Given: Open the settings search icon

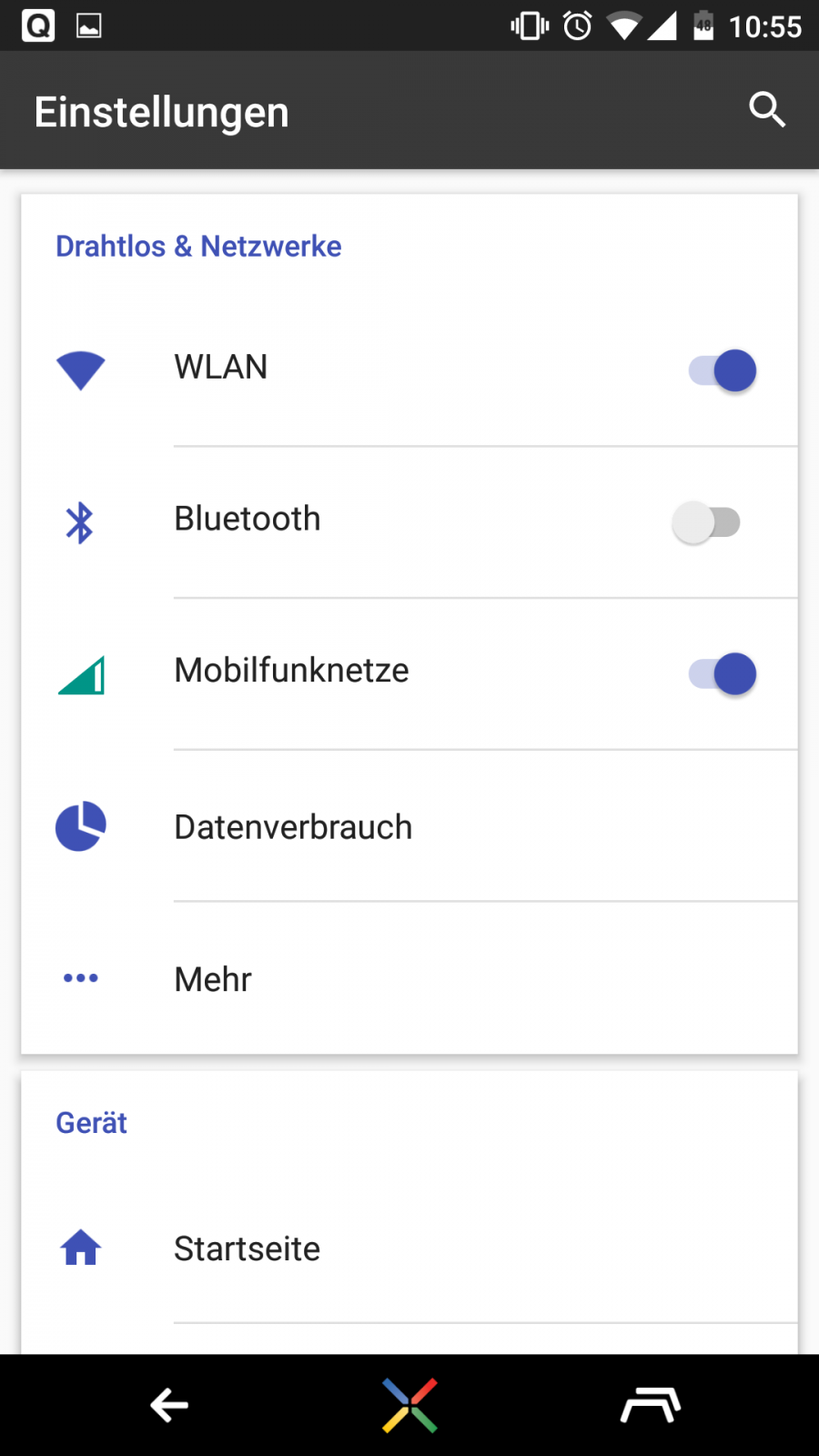Looking at the screenshot, I should (x=766, y=110).
